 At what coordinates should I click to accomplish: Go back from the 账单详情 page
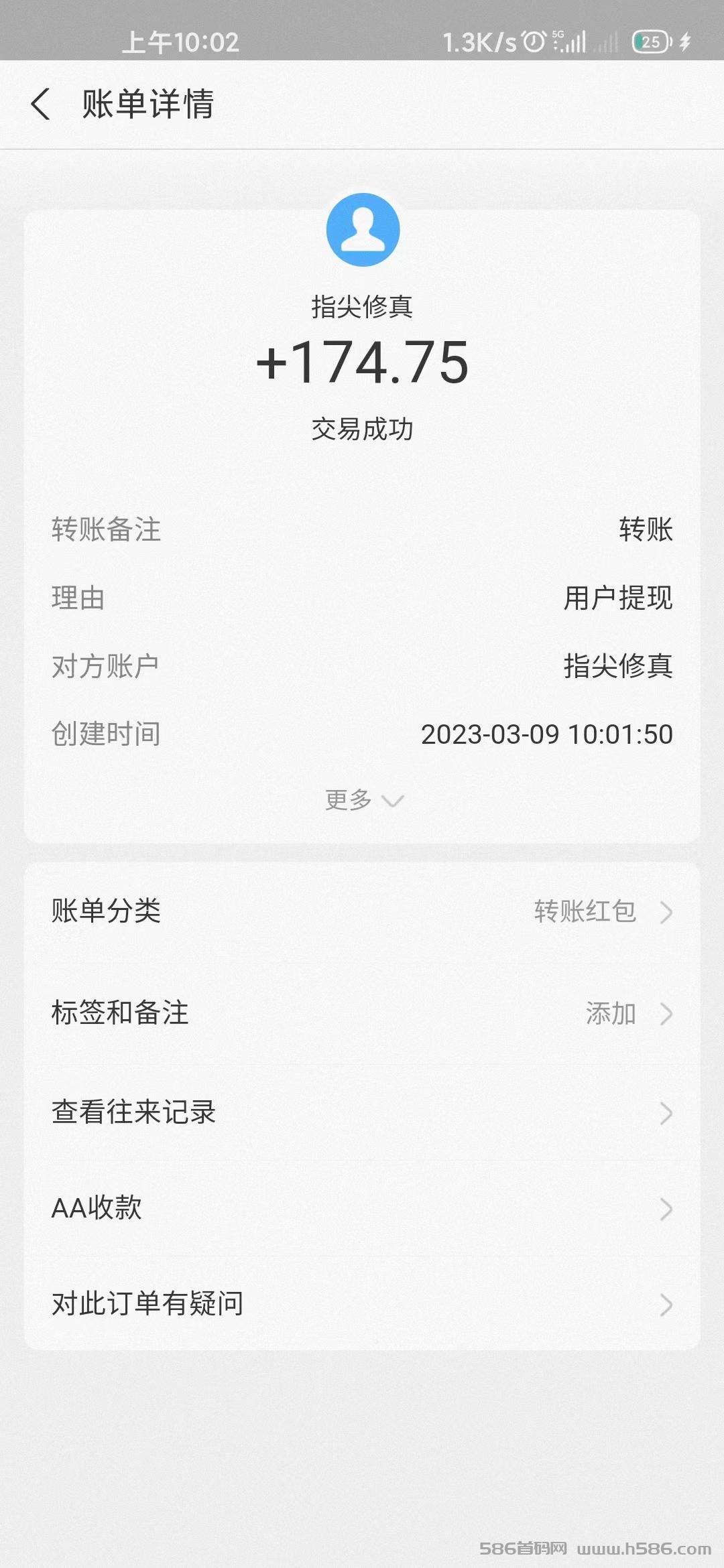point(41,105)
